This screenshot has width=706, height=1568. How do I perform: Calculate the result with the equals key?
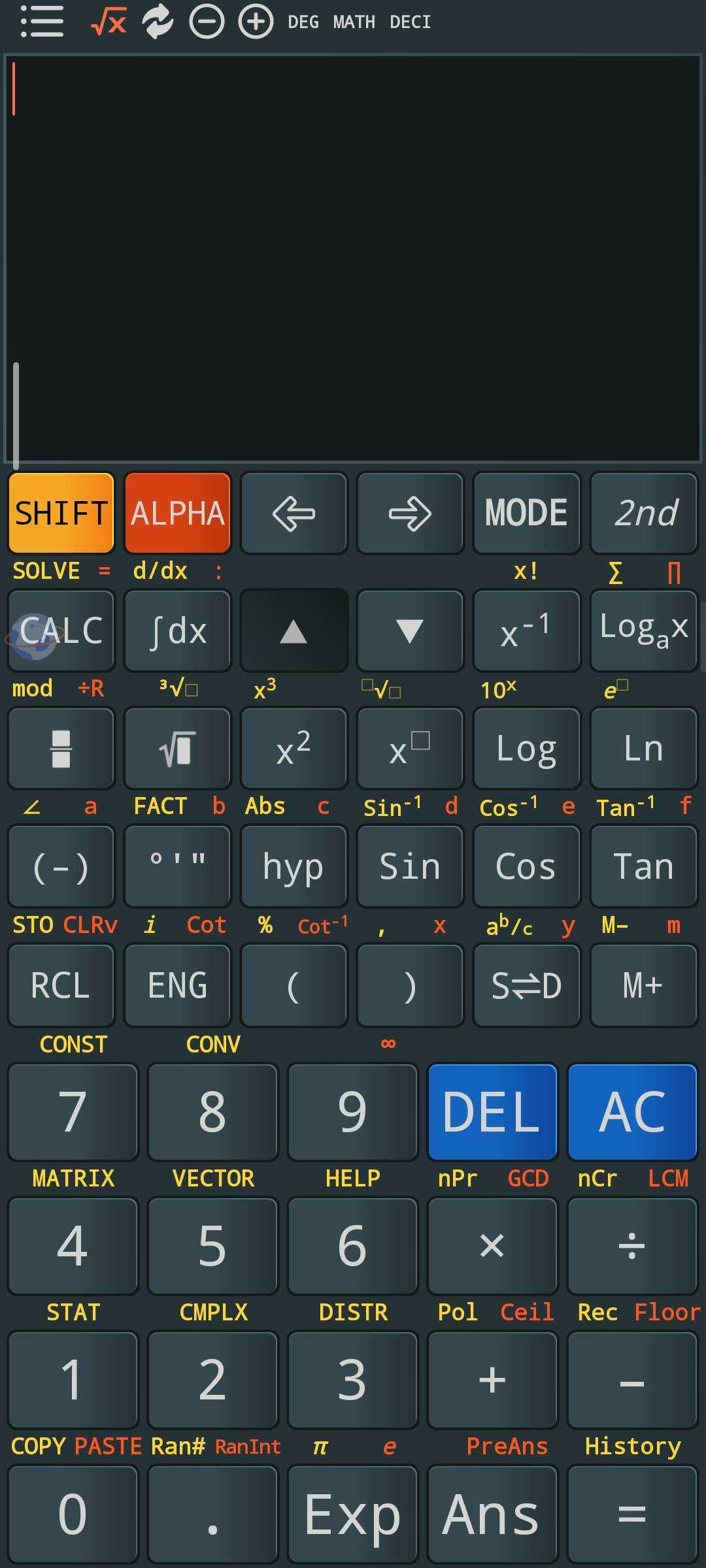coord(632,1514)
